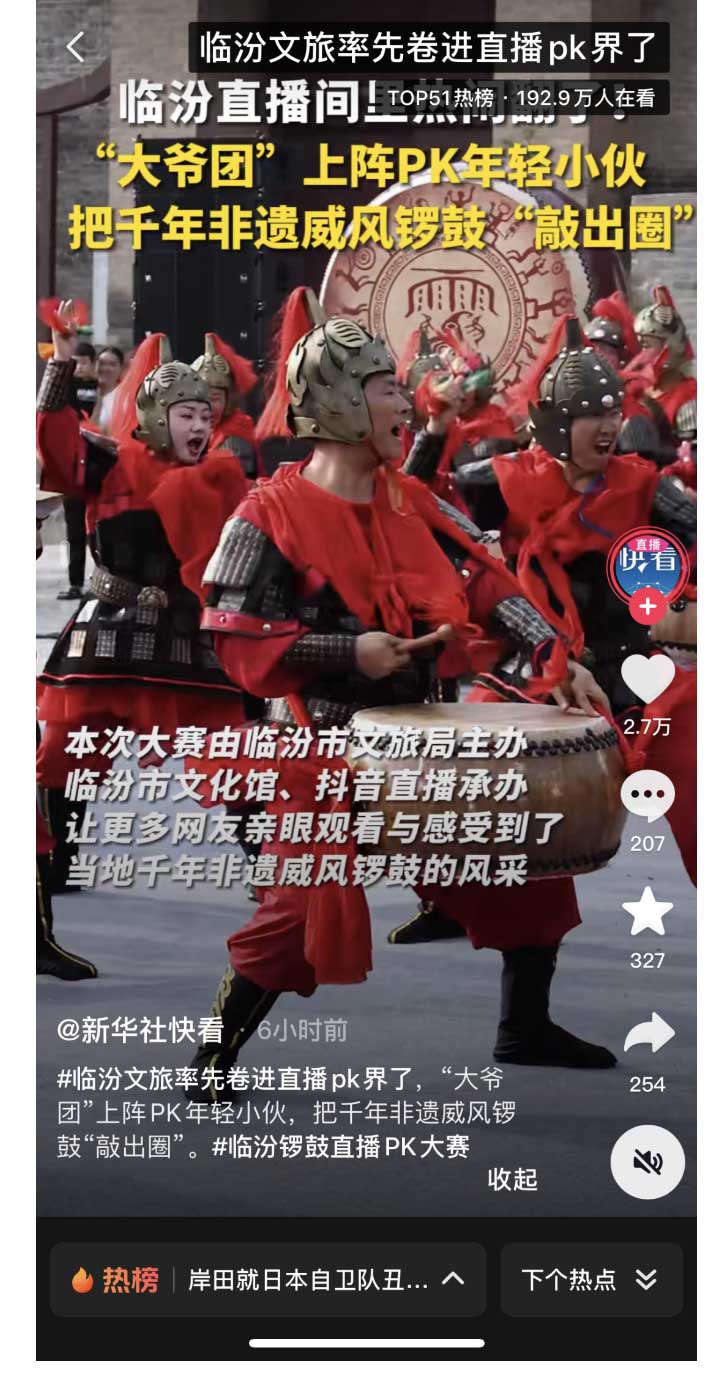Share this video with the arrow icon

click(648, 1035)
